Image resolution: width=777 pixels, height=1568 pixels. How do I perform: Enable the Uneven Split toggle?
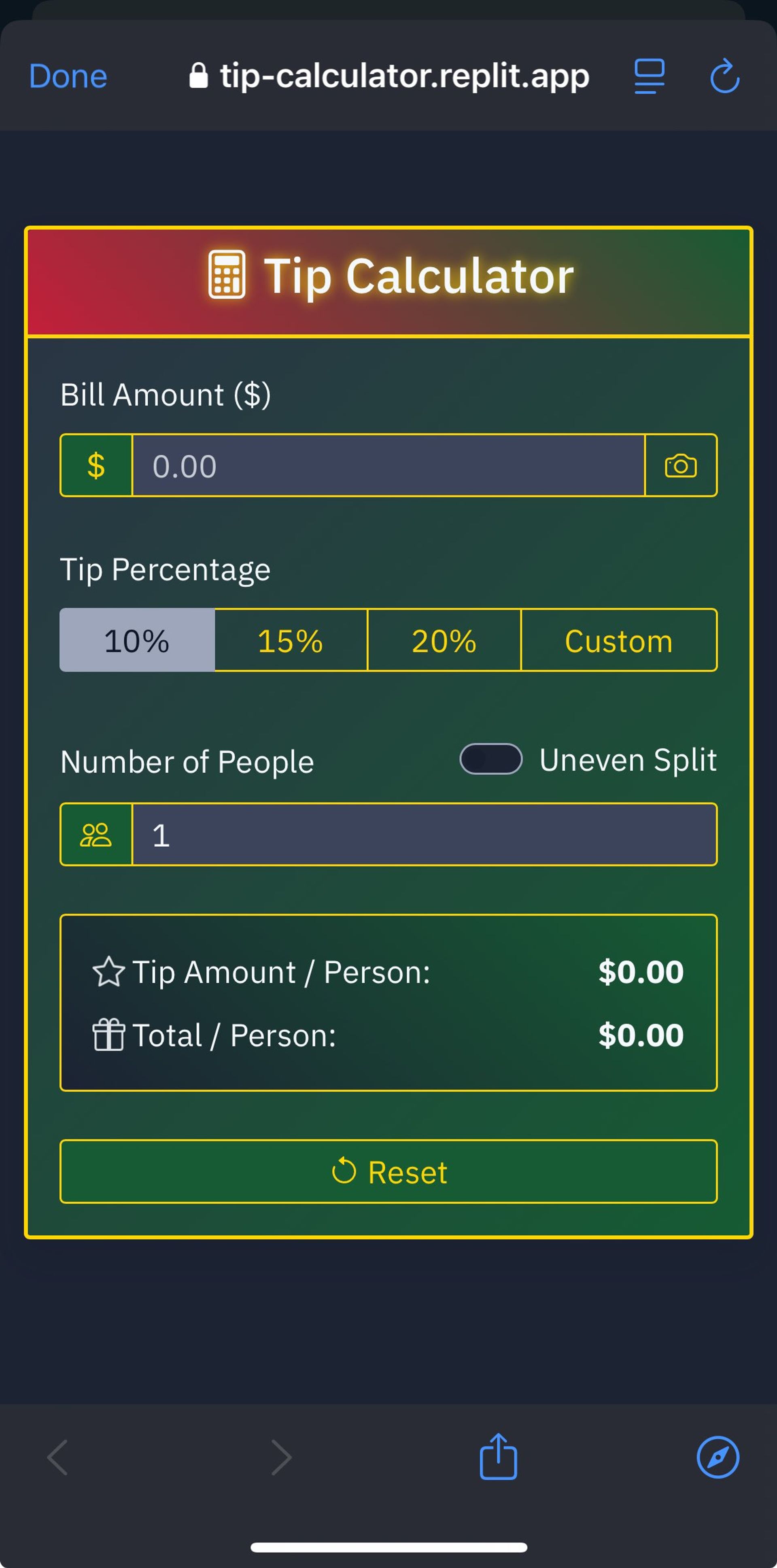(491, 759)
